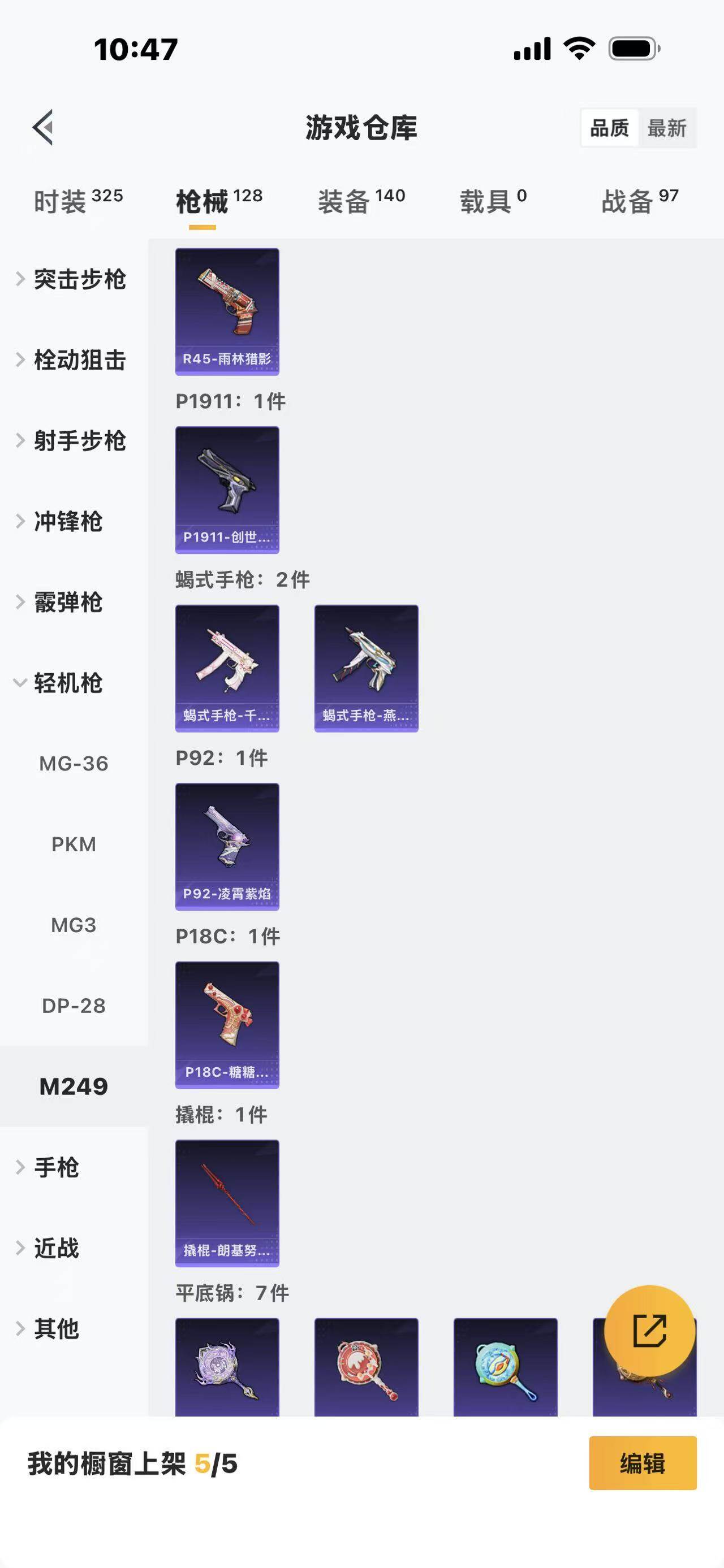Go back using the top-left arrow
Viewport: 724px width, 1568px height.
[x=43, y=128]
